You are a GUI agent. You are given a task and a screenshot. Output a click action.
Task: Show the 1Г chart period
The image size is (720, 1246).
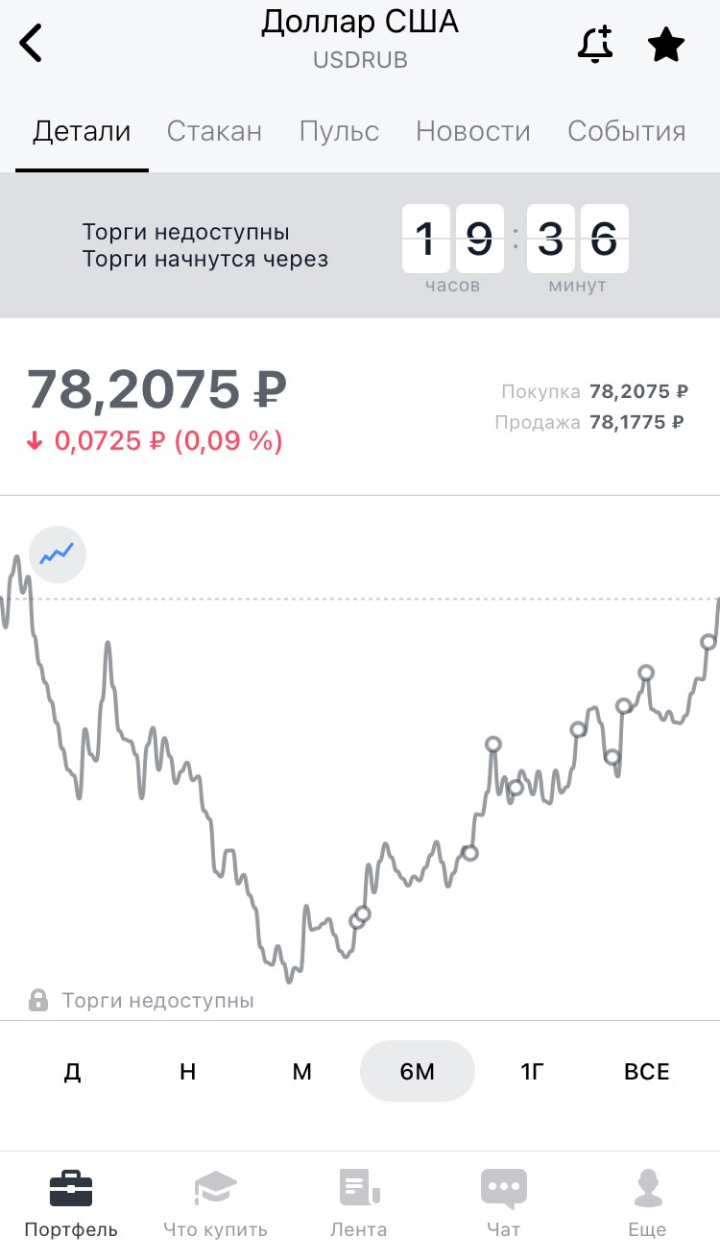pos(532,1071)
